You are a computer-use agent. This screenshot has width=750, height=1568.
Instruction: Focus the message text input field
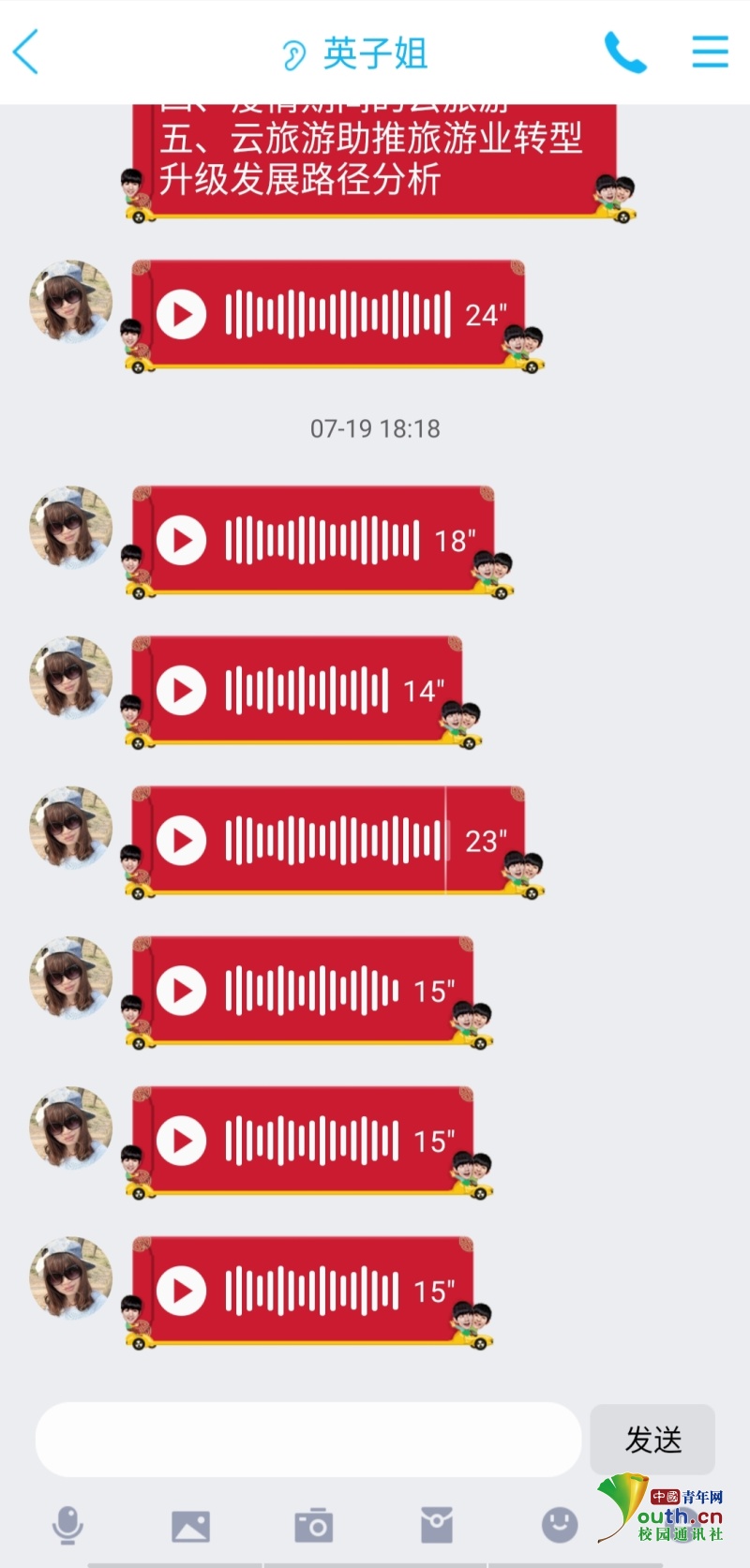tap(307, 1439)
